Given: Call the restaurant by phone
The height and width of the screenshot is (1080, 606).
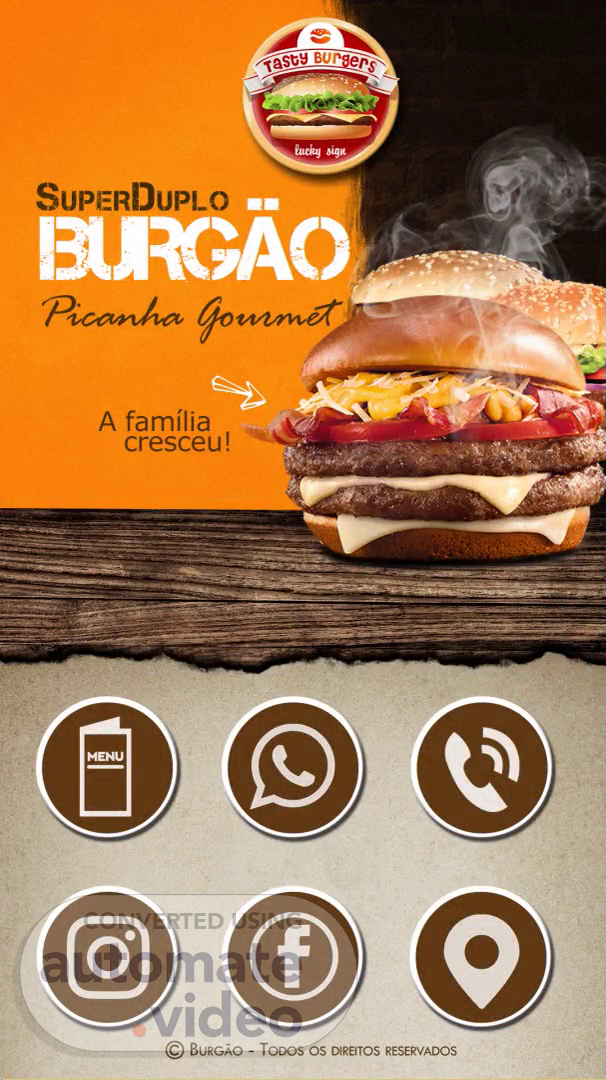Looking at the screenshot, I should point(481,767).
